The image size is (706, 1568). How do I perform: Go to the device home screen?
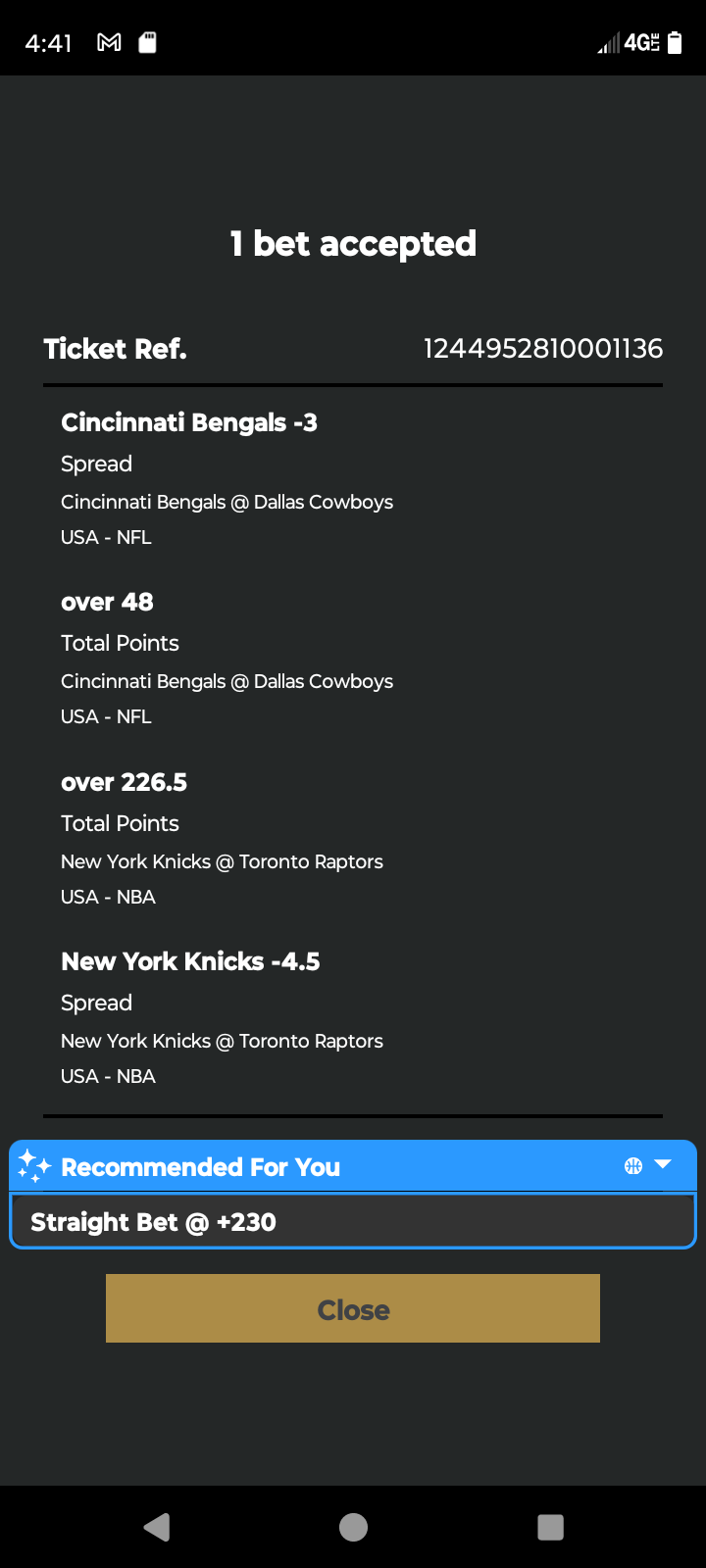point(353,1527)
